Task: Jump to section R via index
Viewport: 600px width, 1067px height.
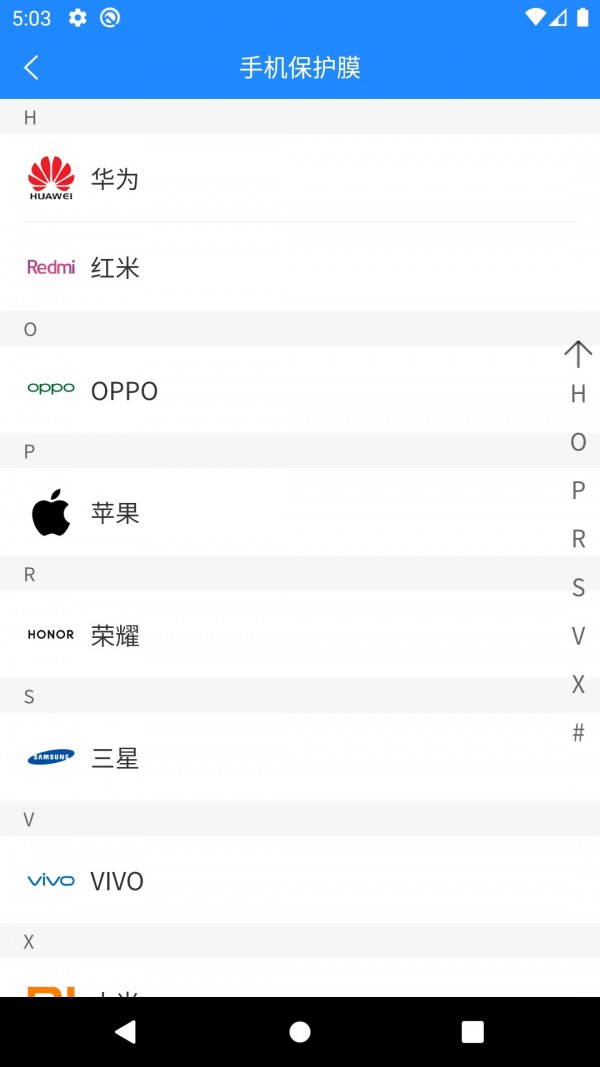Action: [578, 539]
